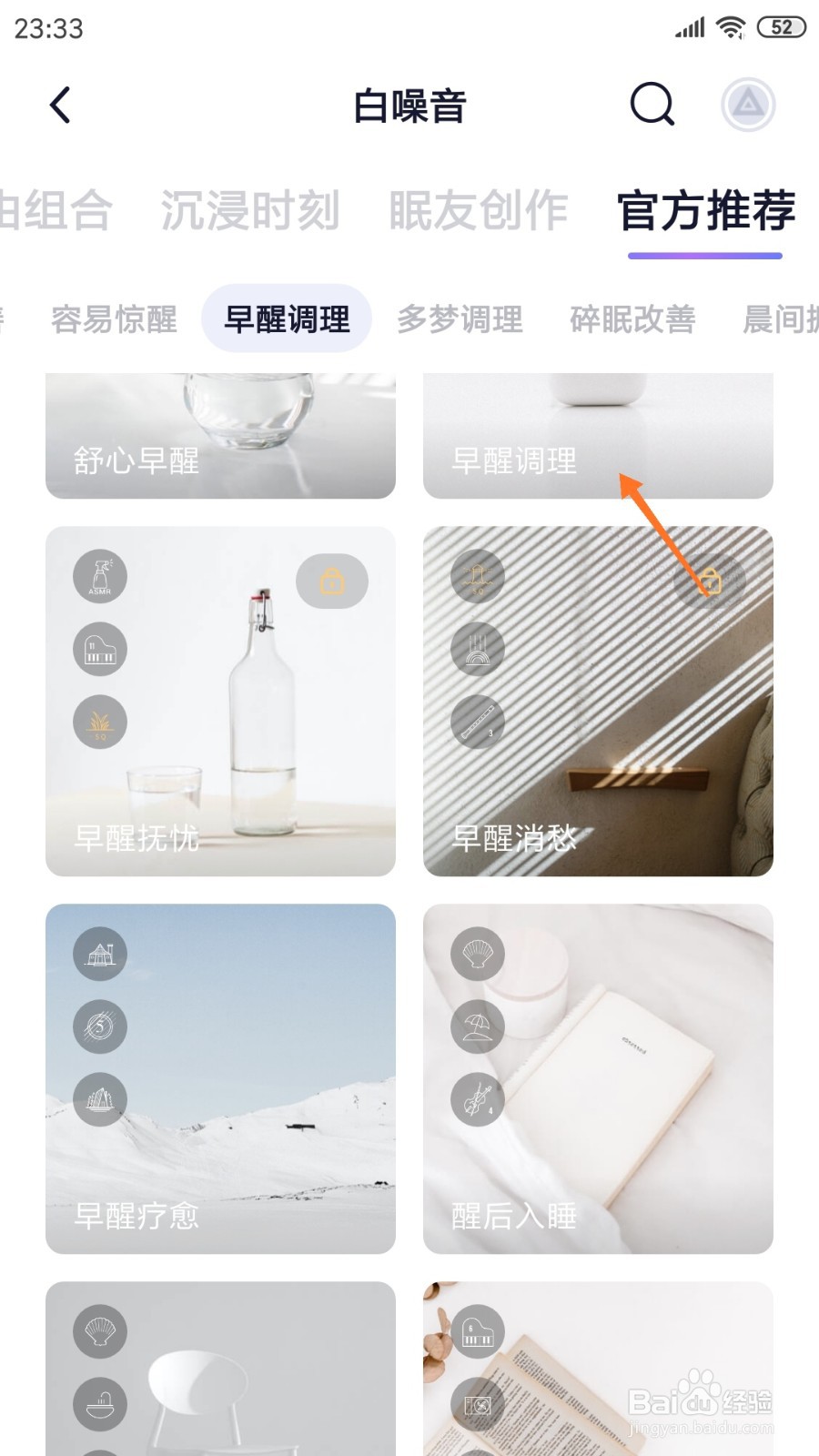Open the 碎眠改善 category

click(633, 318)
